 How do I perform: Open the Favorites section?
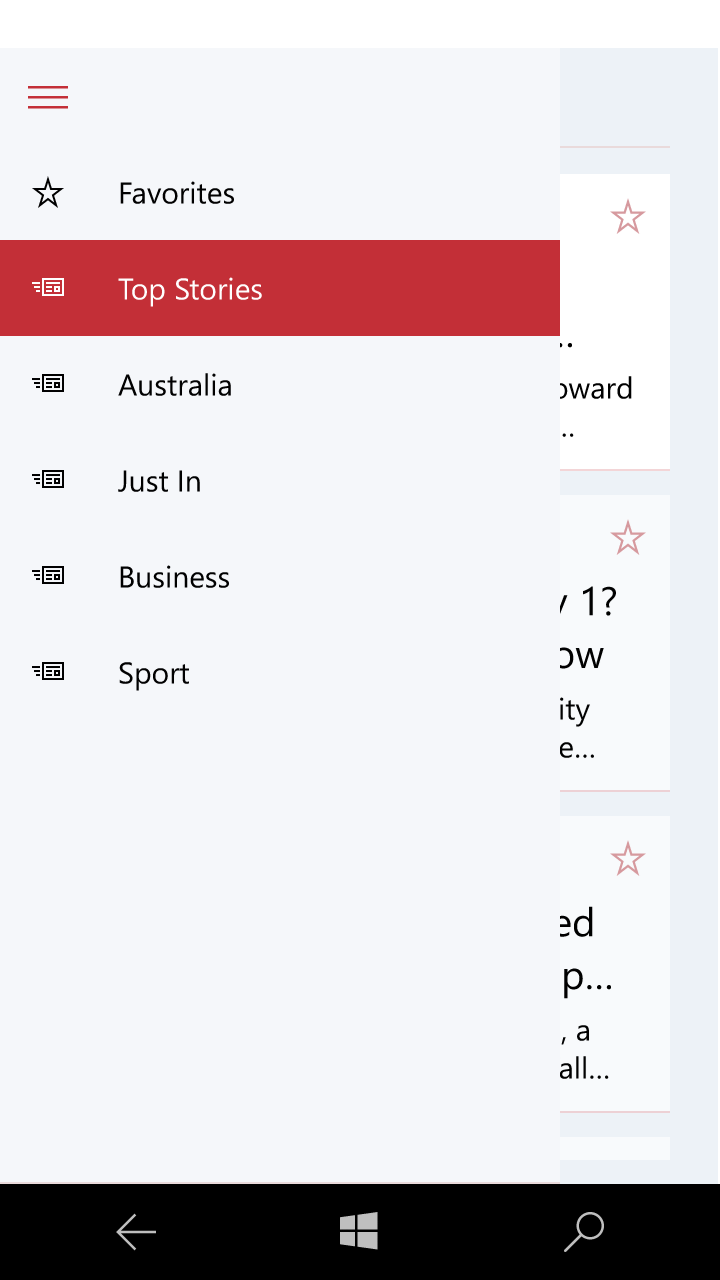click(176, 193)
